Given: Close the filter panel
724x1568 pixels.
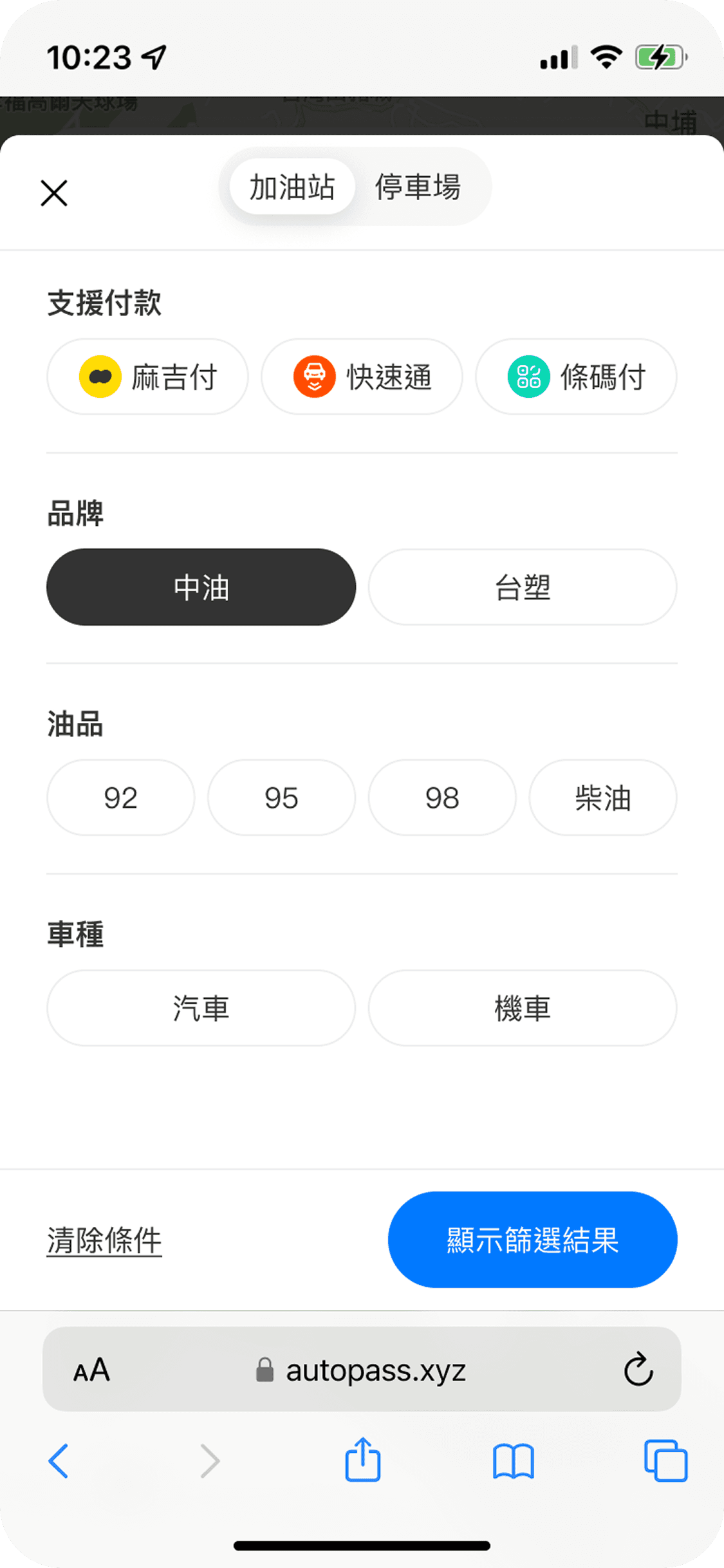Looking at the screenshot, I should point(54,193).
